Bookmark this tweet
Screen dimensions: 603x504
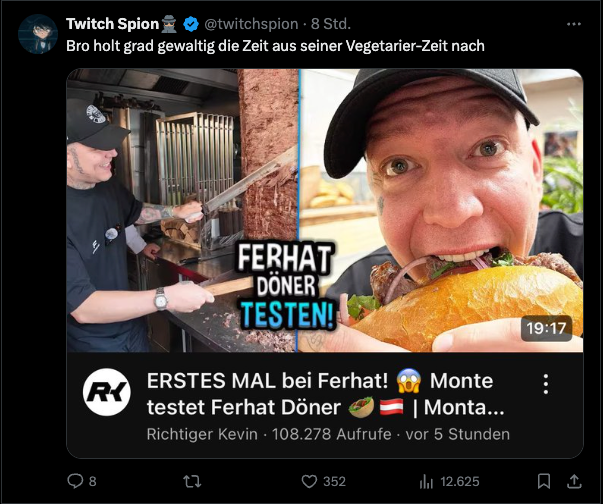pyautogui.click(x=544, y=481)
